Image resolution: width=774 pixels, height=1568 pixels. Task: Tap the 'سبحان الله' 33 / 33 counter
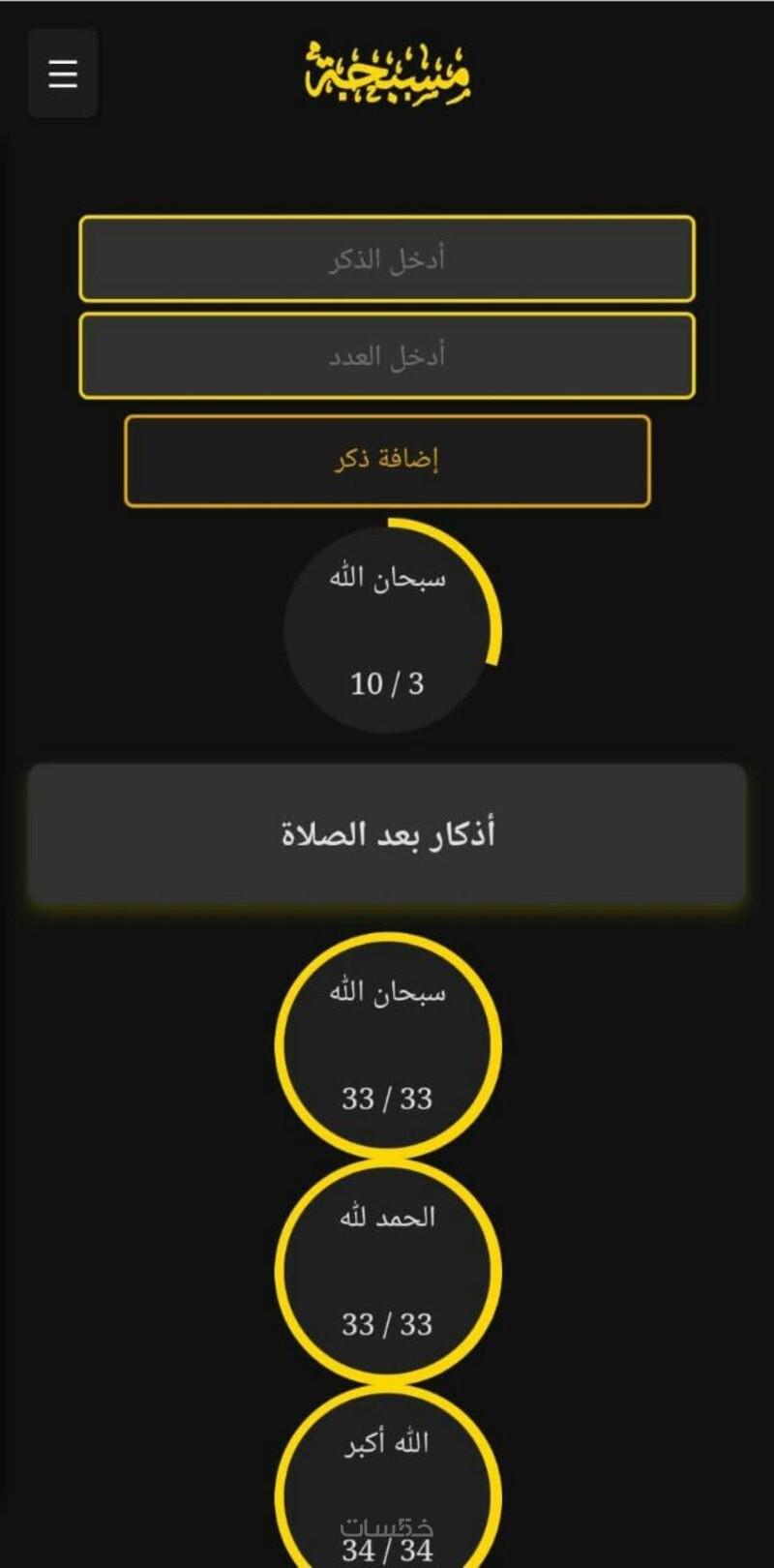[387, 1045]
